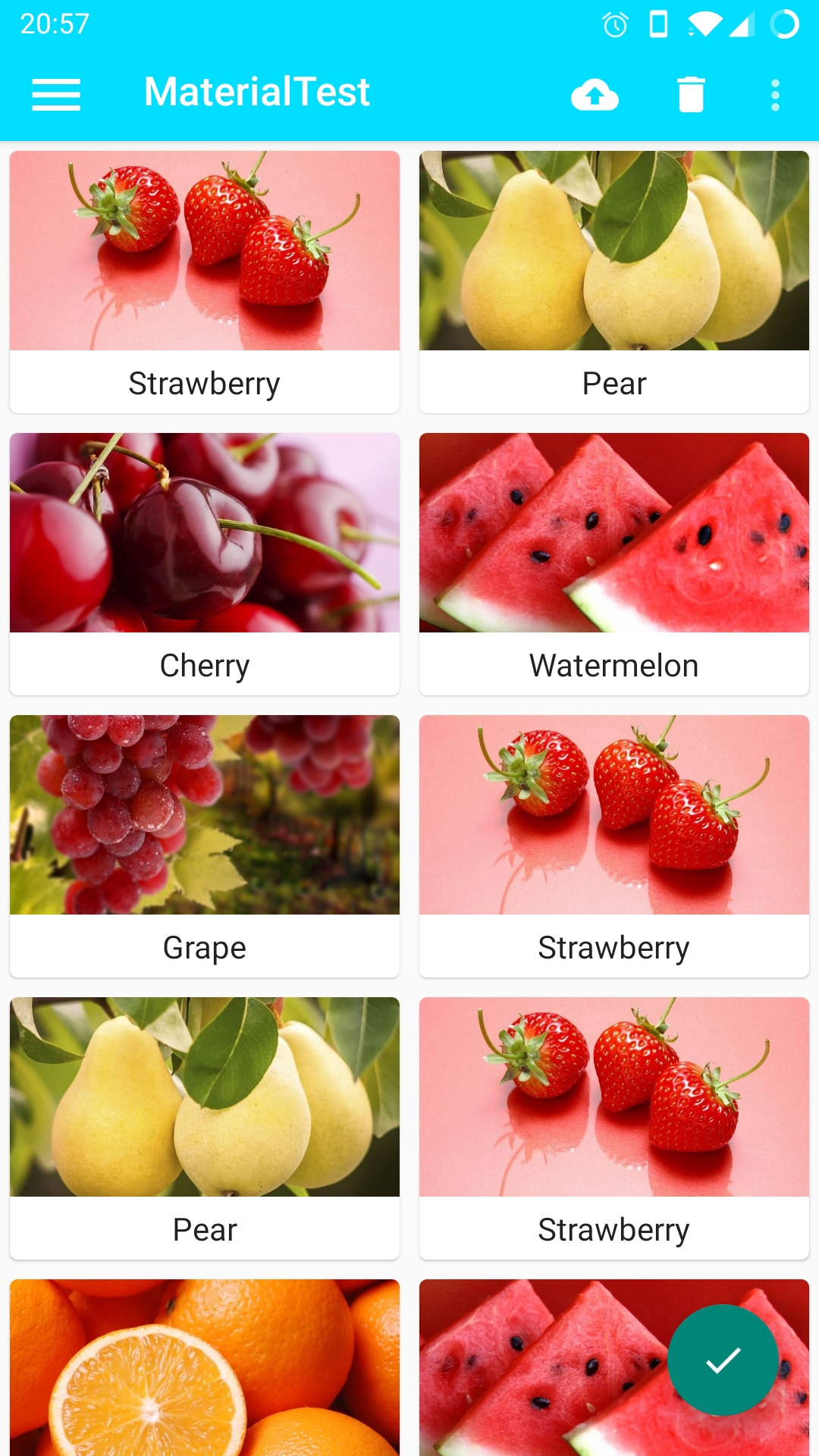Open the navigation drawer menu
The height and width of the screenshot is (1456, 819).
56,95
